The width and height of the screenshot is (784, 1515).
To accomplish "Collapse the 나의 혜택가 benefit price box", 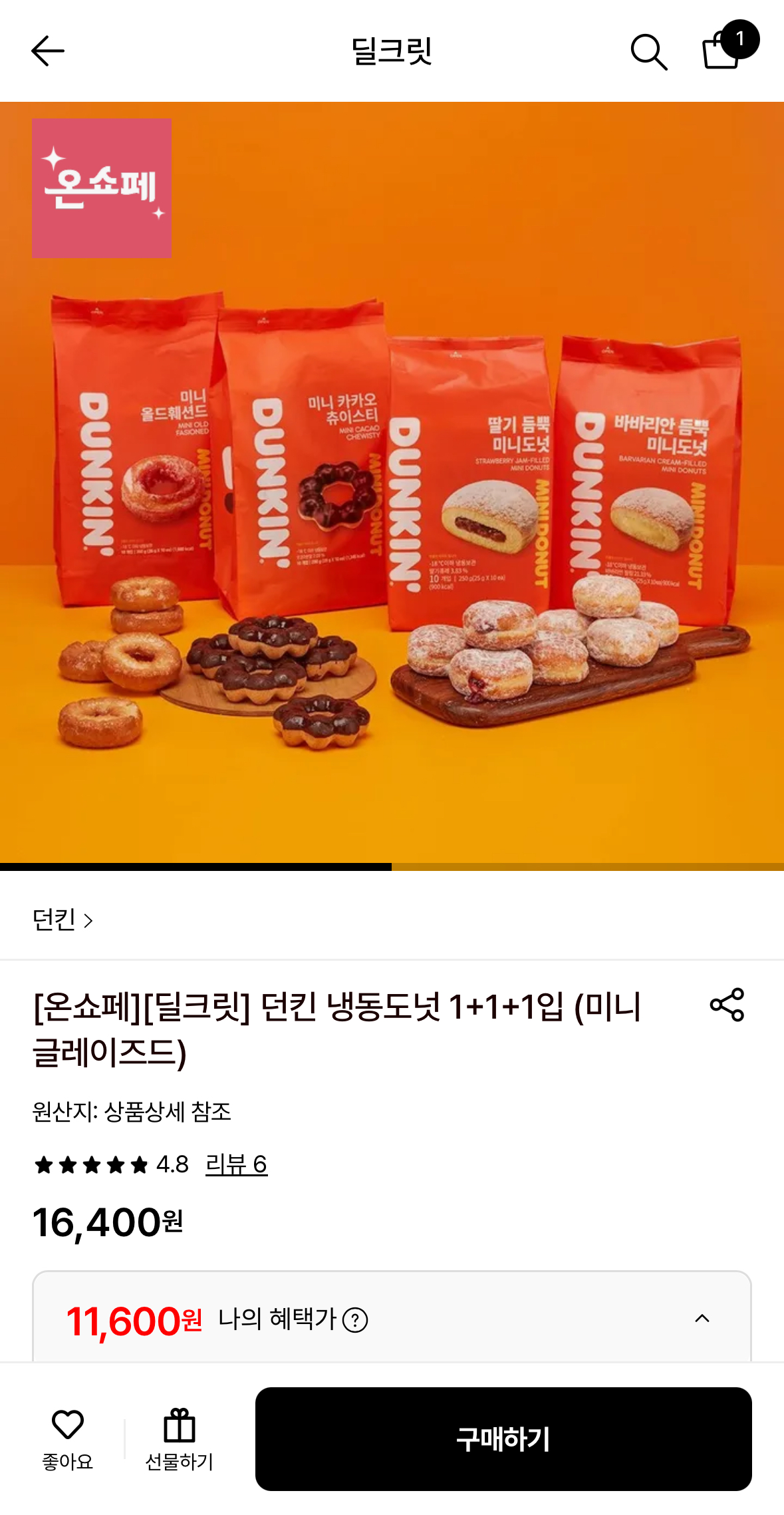I will 702,1319.
